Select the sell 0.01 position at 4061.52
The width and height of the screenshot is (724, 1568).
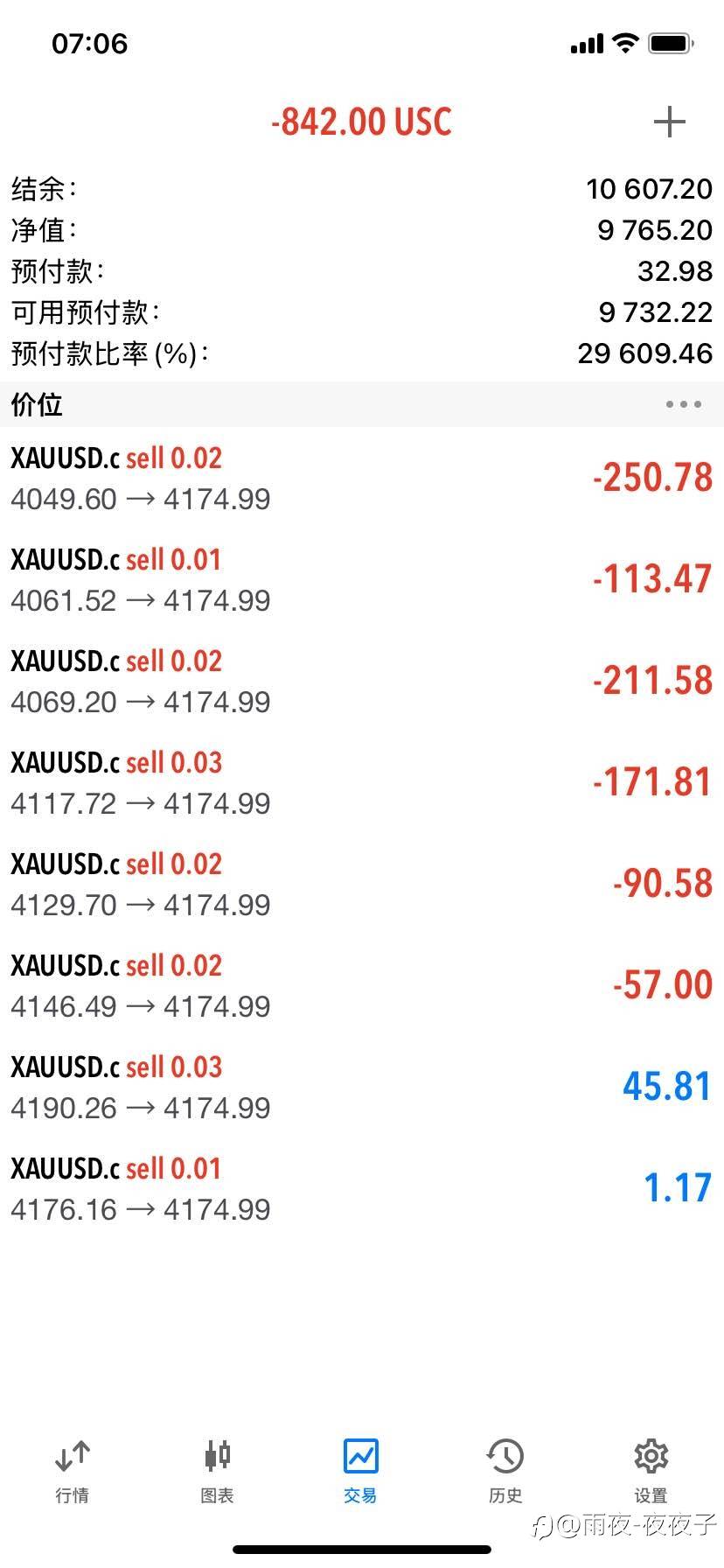[362, 579]
